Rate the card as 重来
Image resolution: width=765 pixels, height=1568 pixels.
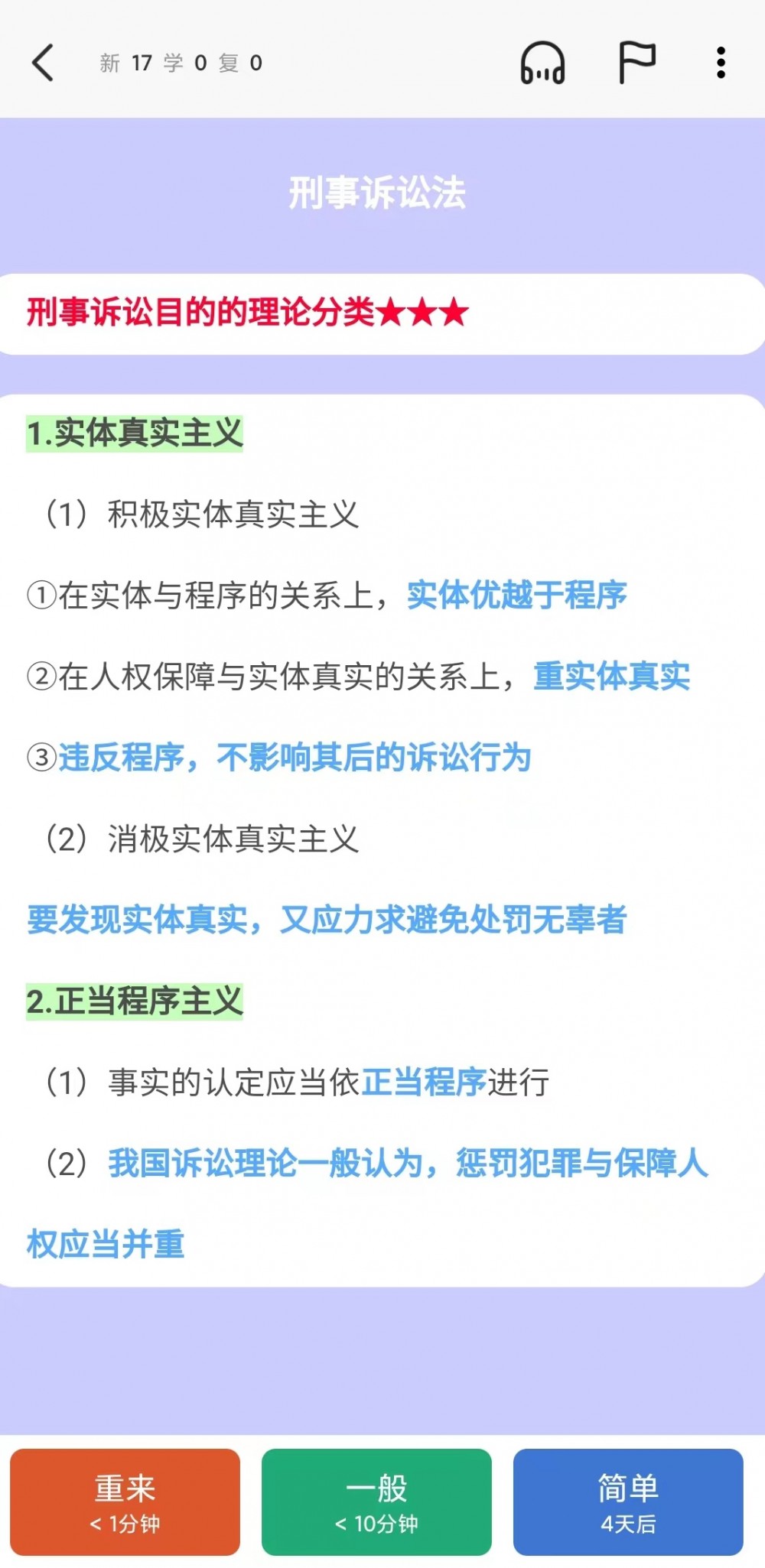tap(125, 1501)
